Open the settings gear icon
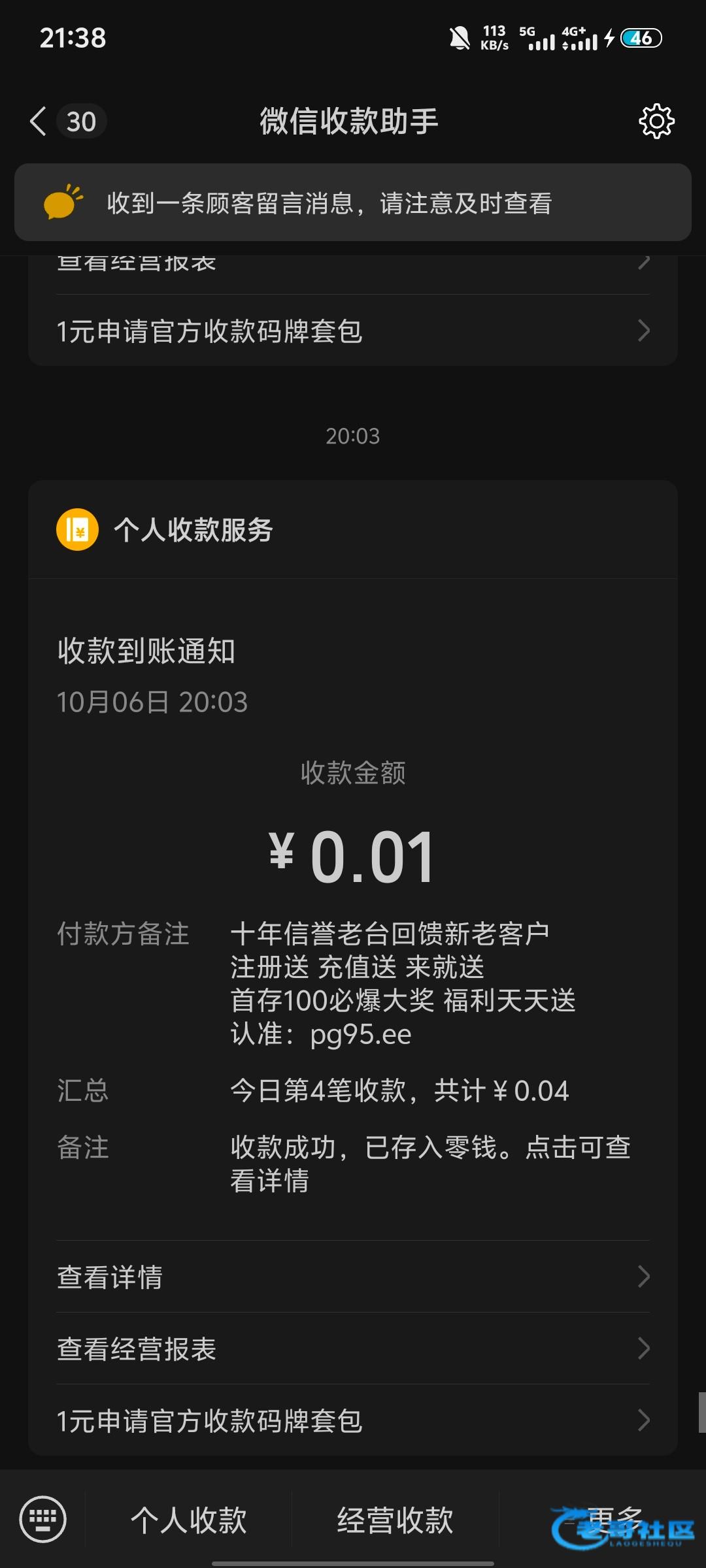Image resolution: width=706 pixels, height=1568 pixels. click(x=656, y=122)
